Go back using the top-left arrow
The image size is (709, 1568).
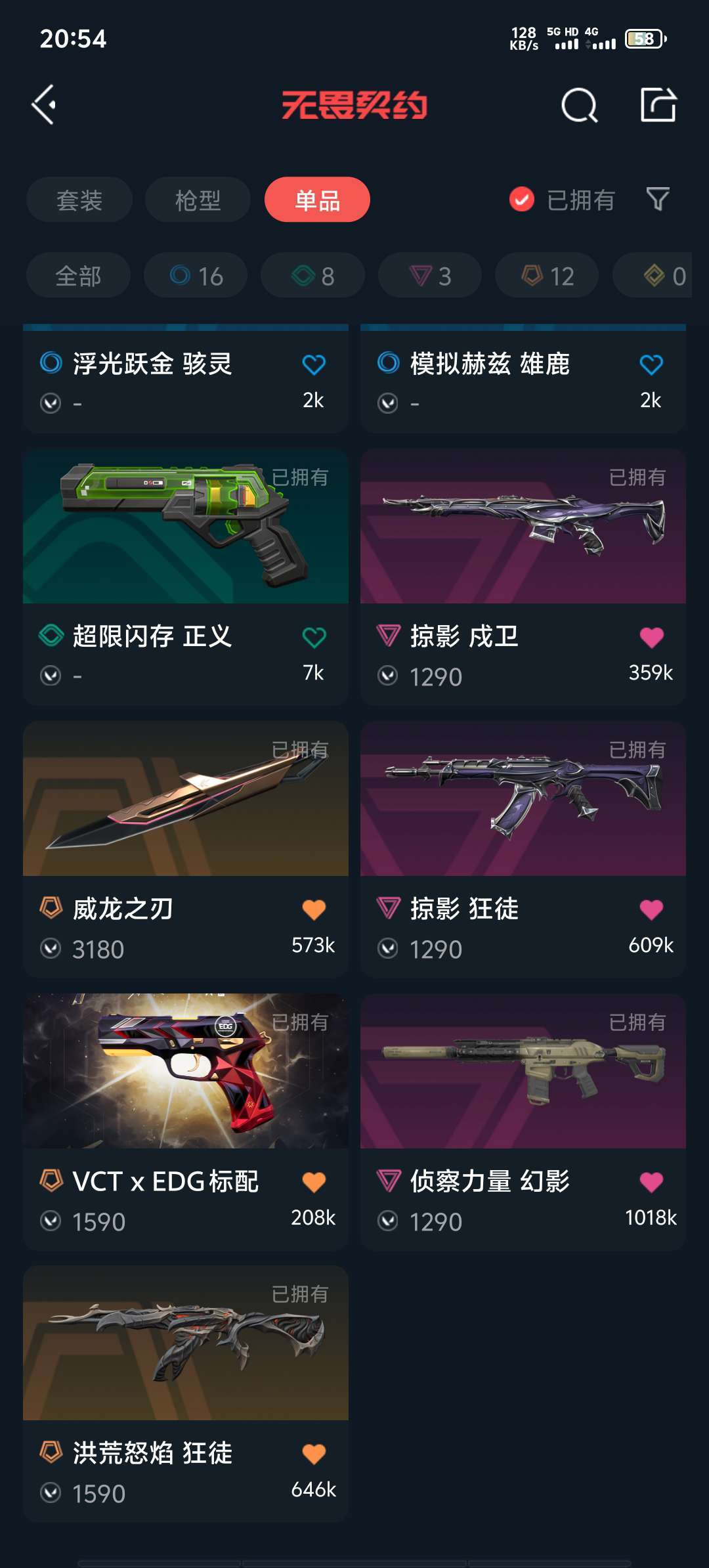point(44,105)
